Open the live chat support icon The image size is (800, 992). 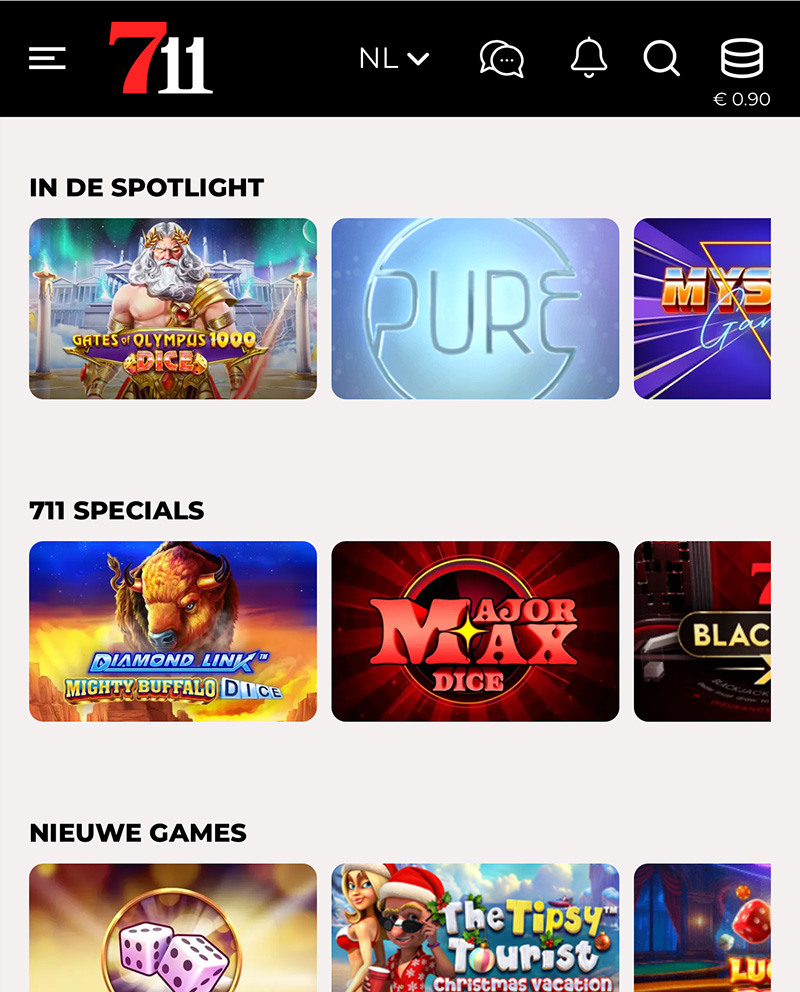click(502, 59)
